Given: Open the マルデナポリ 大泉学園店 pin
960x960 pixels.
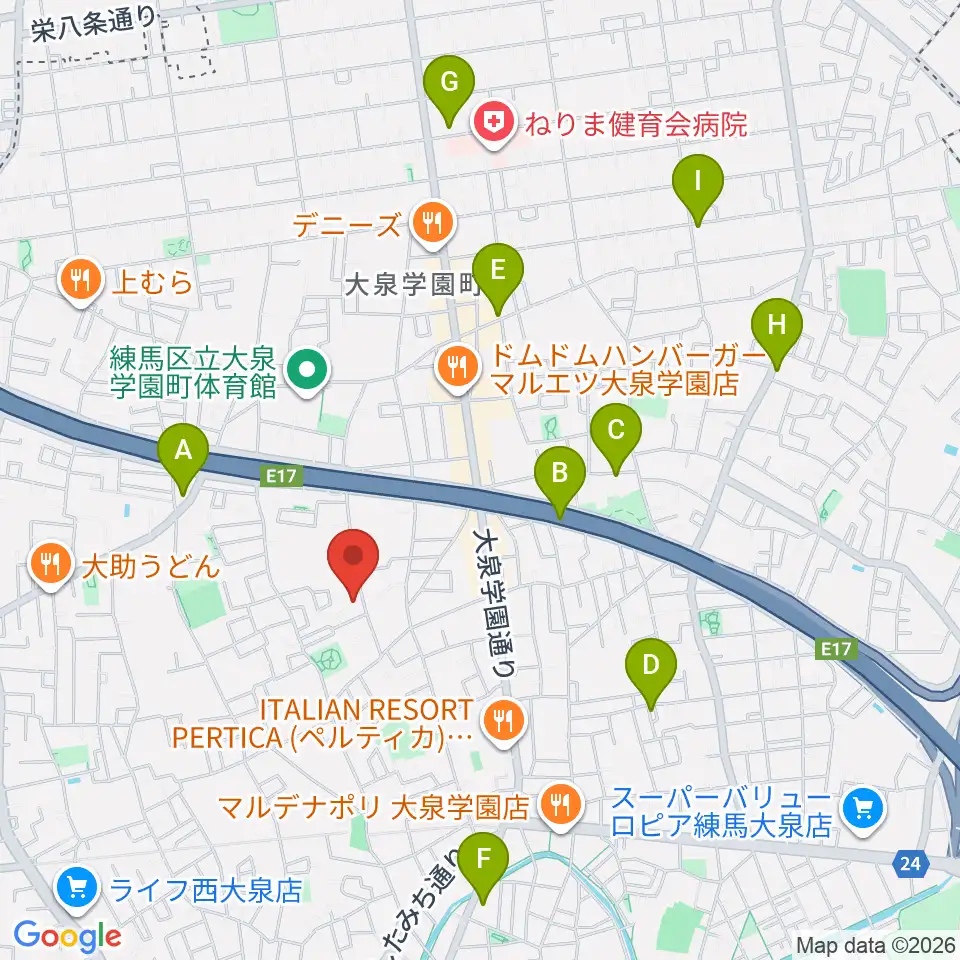Looking at the screenshot, I should [560, 807].
